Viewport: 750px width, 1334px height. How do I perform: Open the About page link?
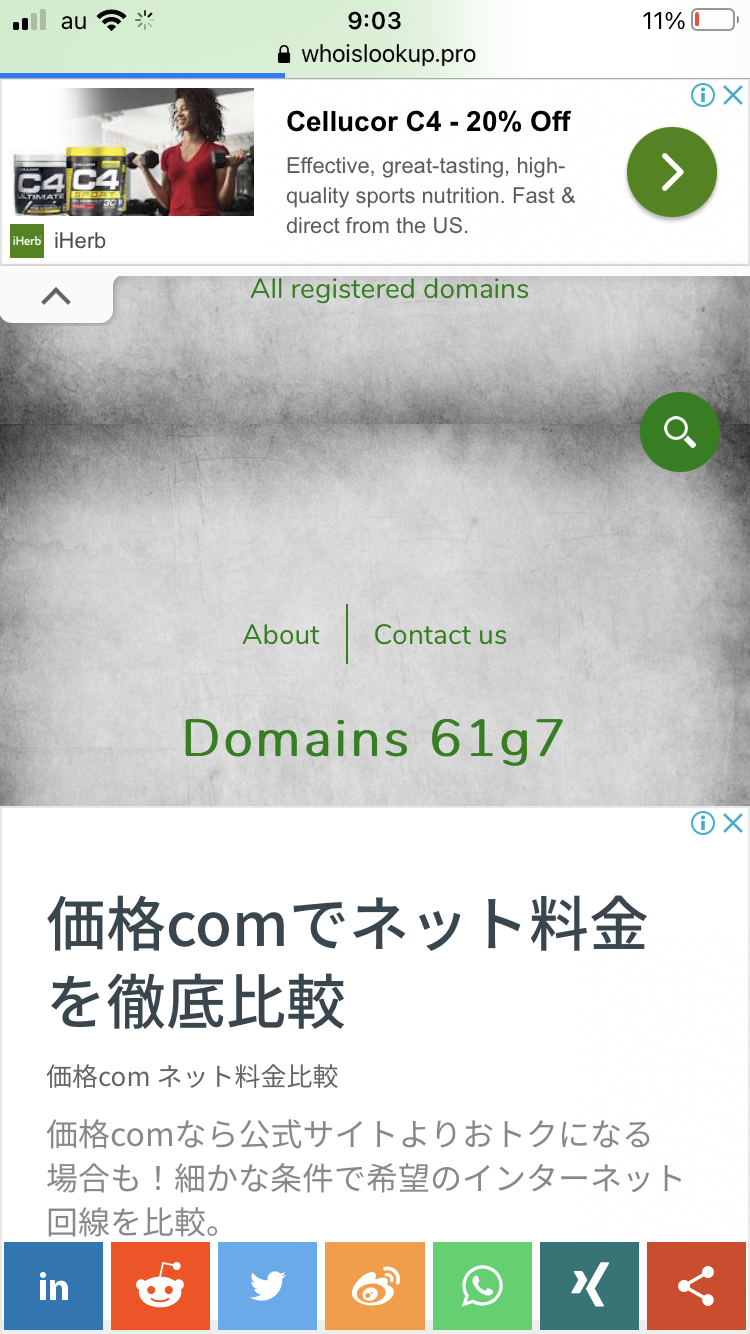(x=281, y=635)
